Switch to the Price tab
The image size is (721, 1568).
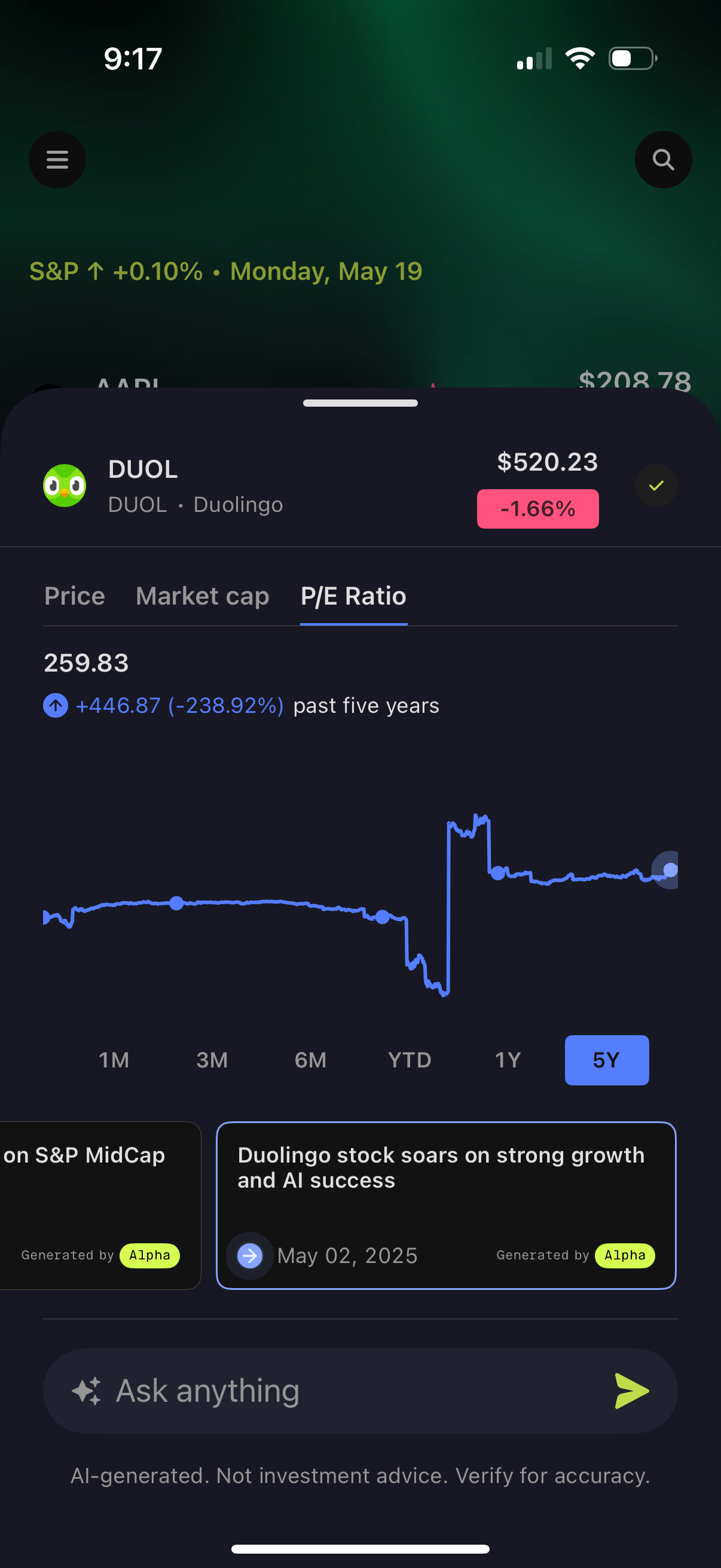click(x=74, y=597)
